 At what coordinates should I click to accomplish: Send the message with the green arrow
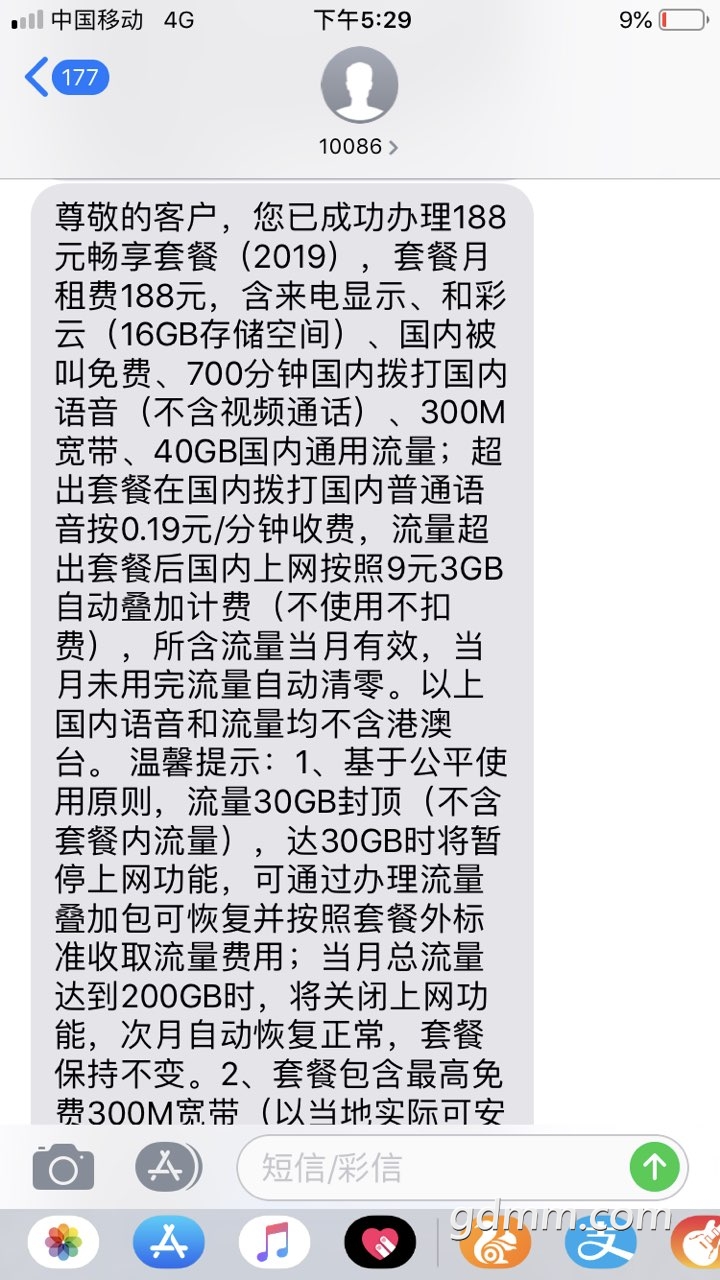(x=655, y=1166)
